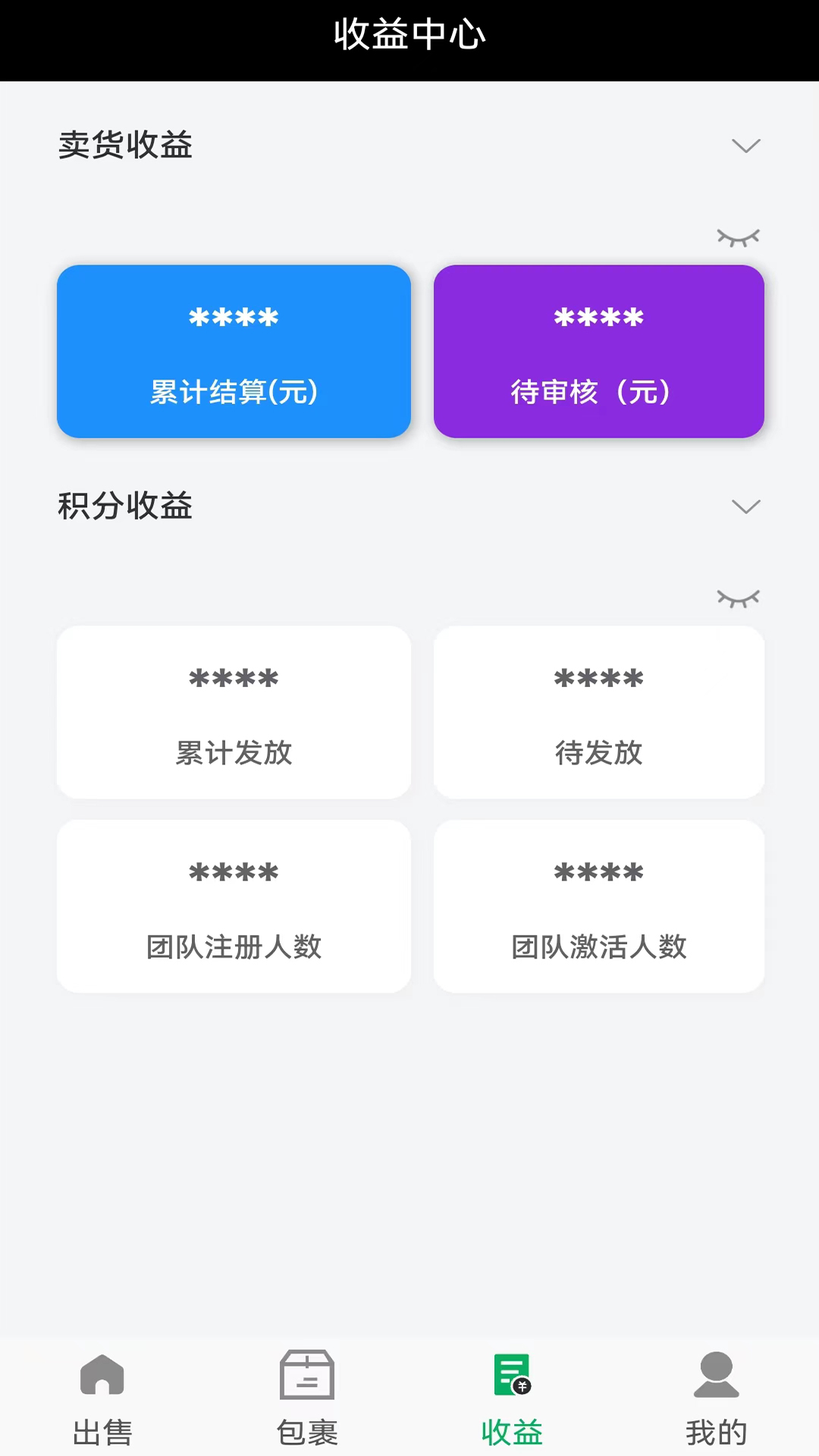This screenshot has width=819, height=1456.
Task: Open the 累计结算 blue card
Action: [234, 352]
